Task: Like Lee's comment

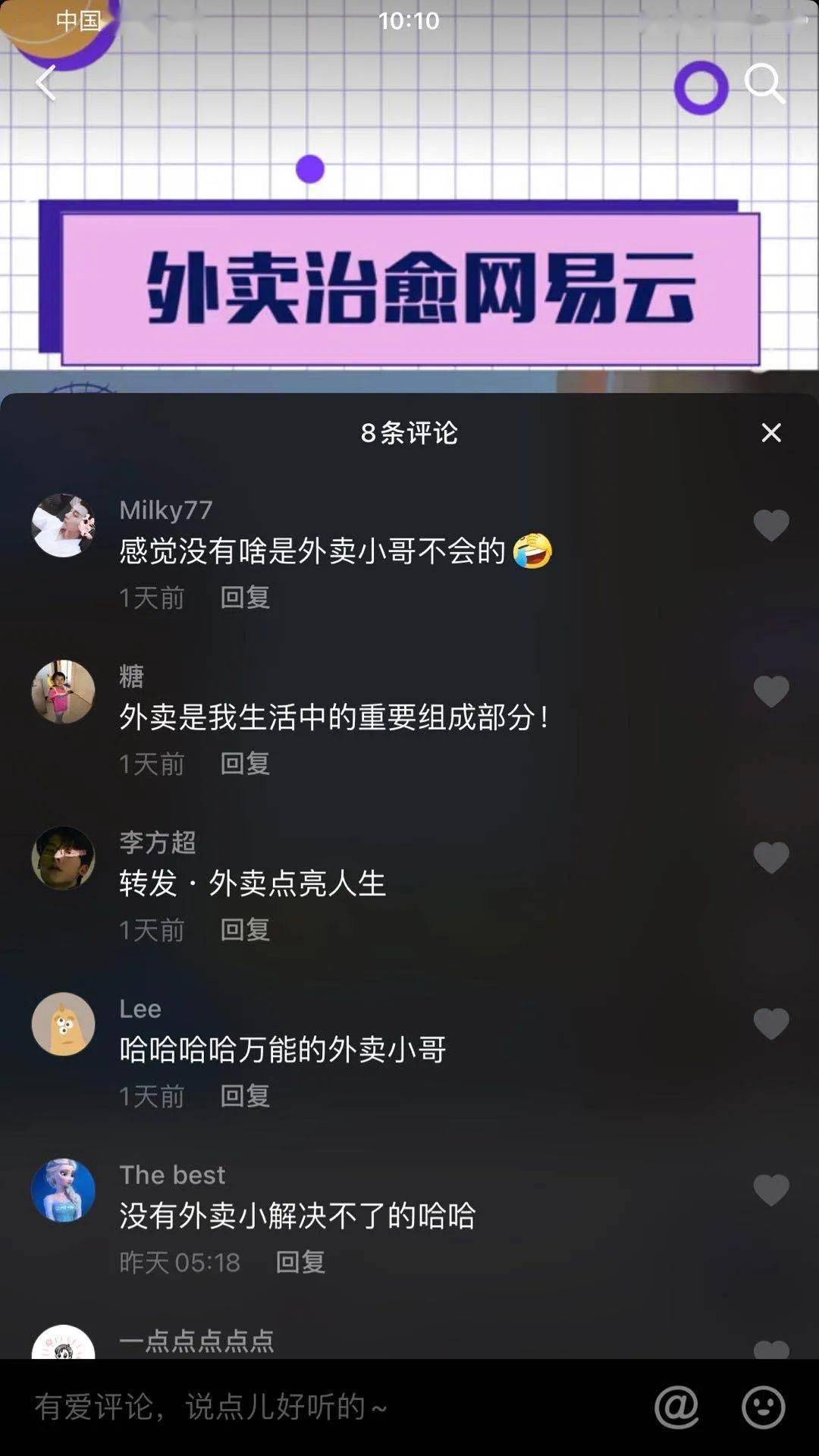Action: (x=770, y=1024)
